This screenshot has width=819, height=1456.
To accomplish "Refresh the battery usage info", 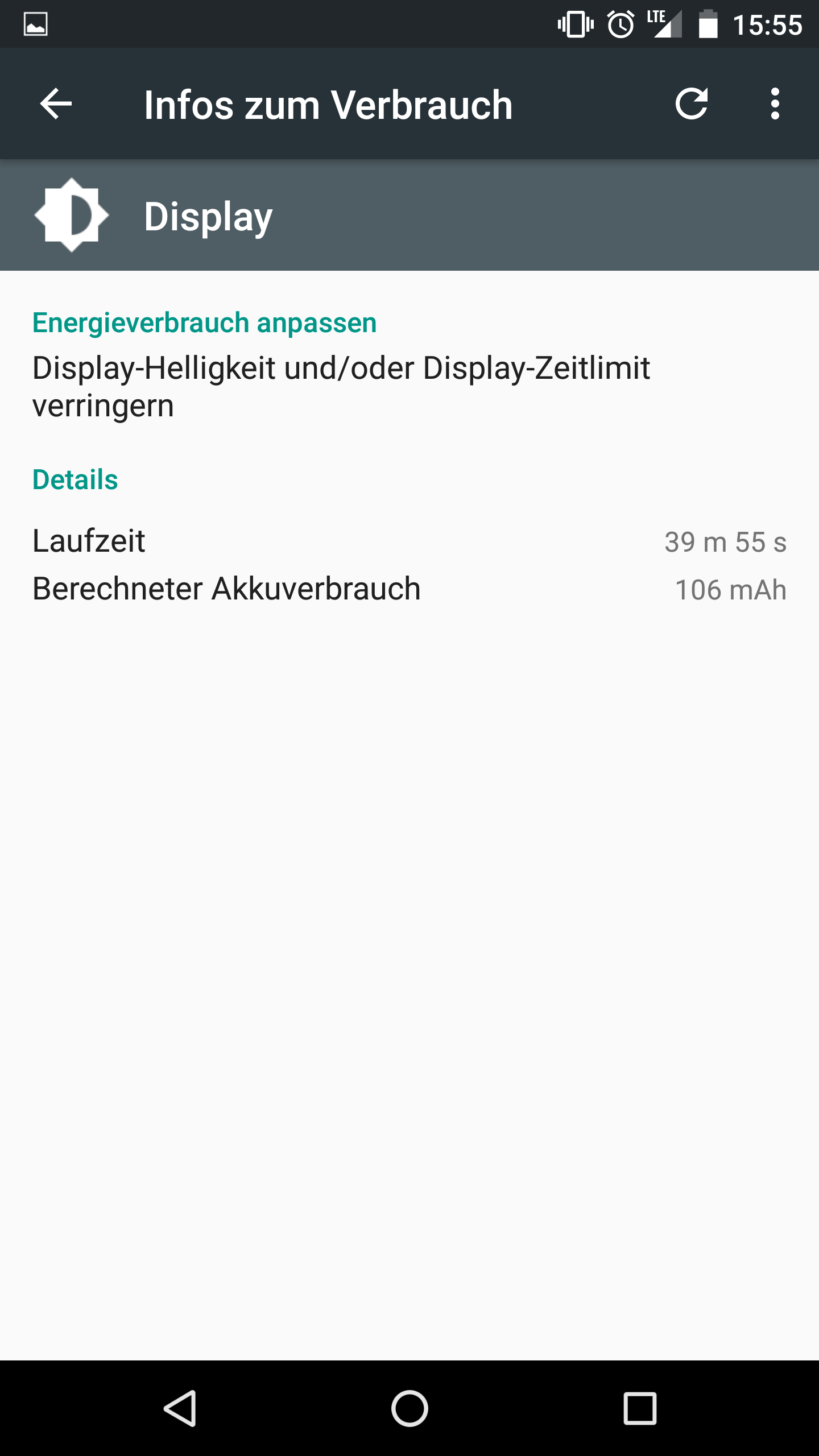I will 691,104.
